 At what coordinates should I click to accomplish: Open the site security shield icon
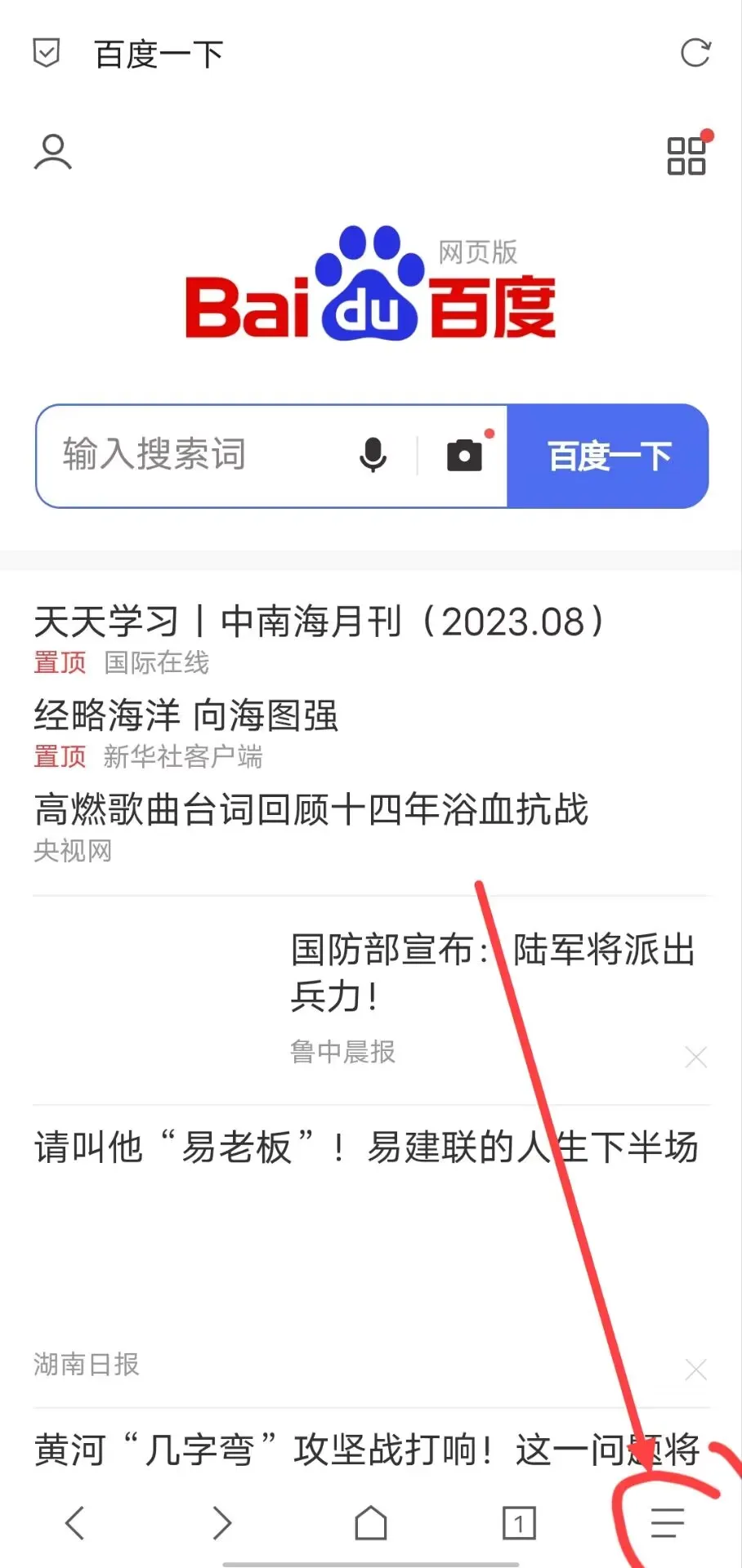coord(47,54)
